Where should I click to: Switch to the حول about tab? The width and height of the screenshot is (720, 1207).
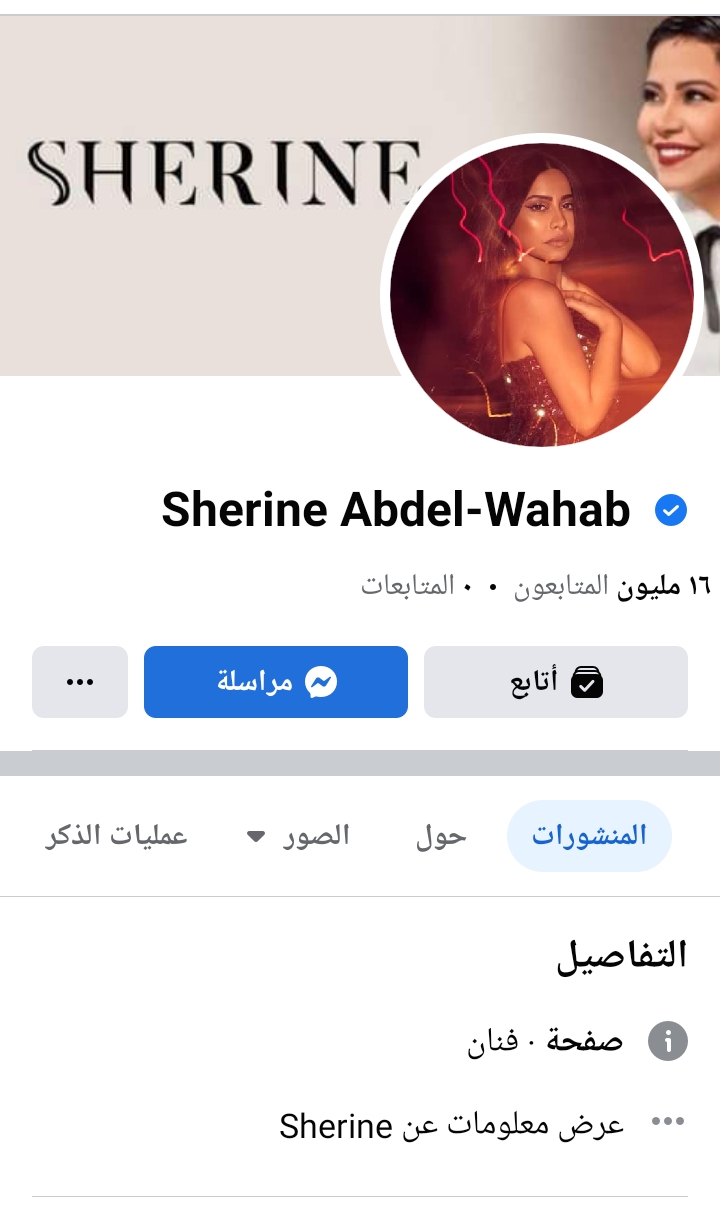(x=441, y=836)
